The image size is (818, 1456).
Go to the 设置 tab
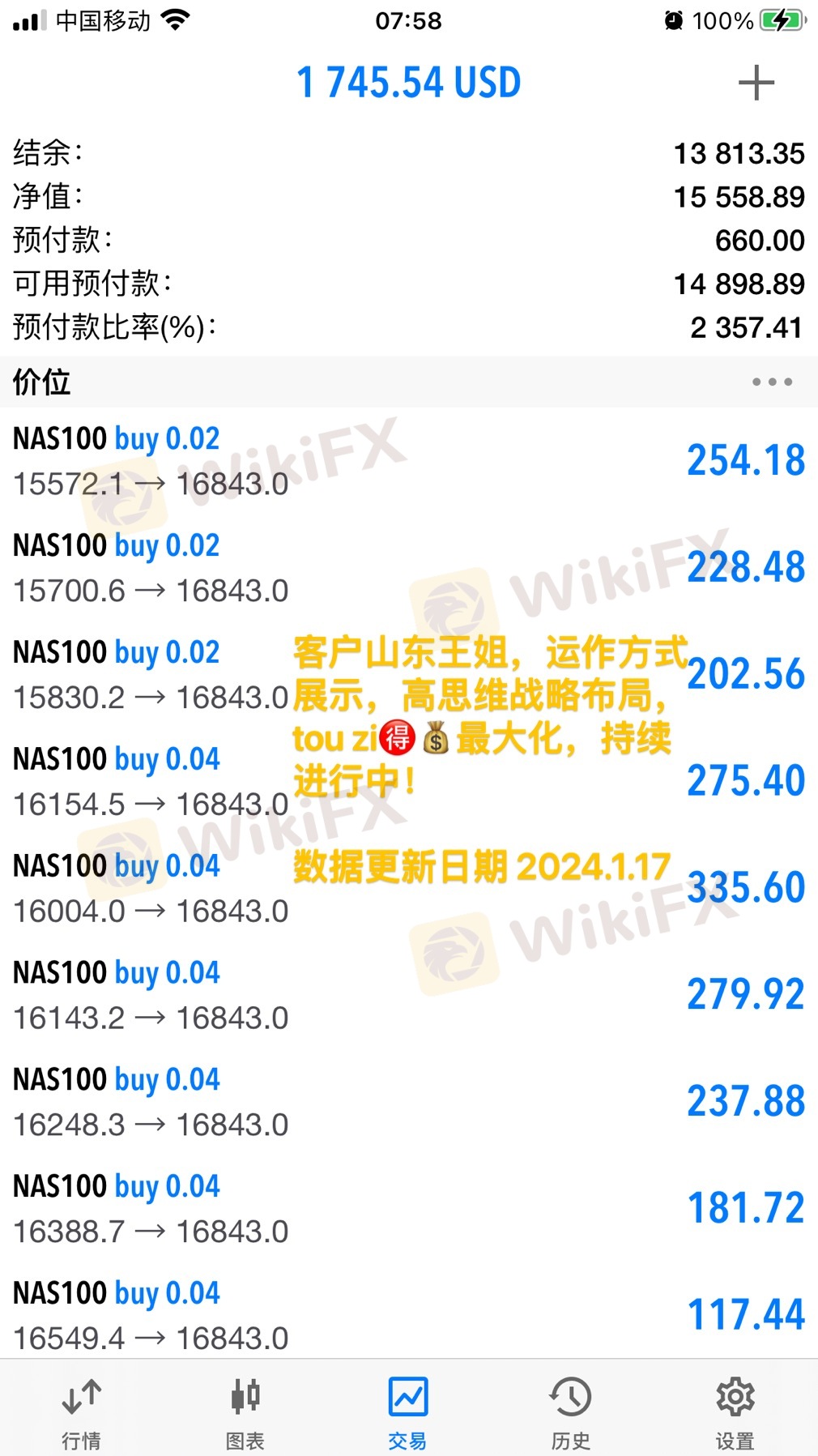tap(735, 1412)
